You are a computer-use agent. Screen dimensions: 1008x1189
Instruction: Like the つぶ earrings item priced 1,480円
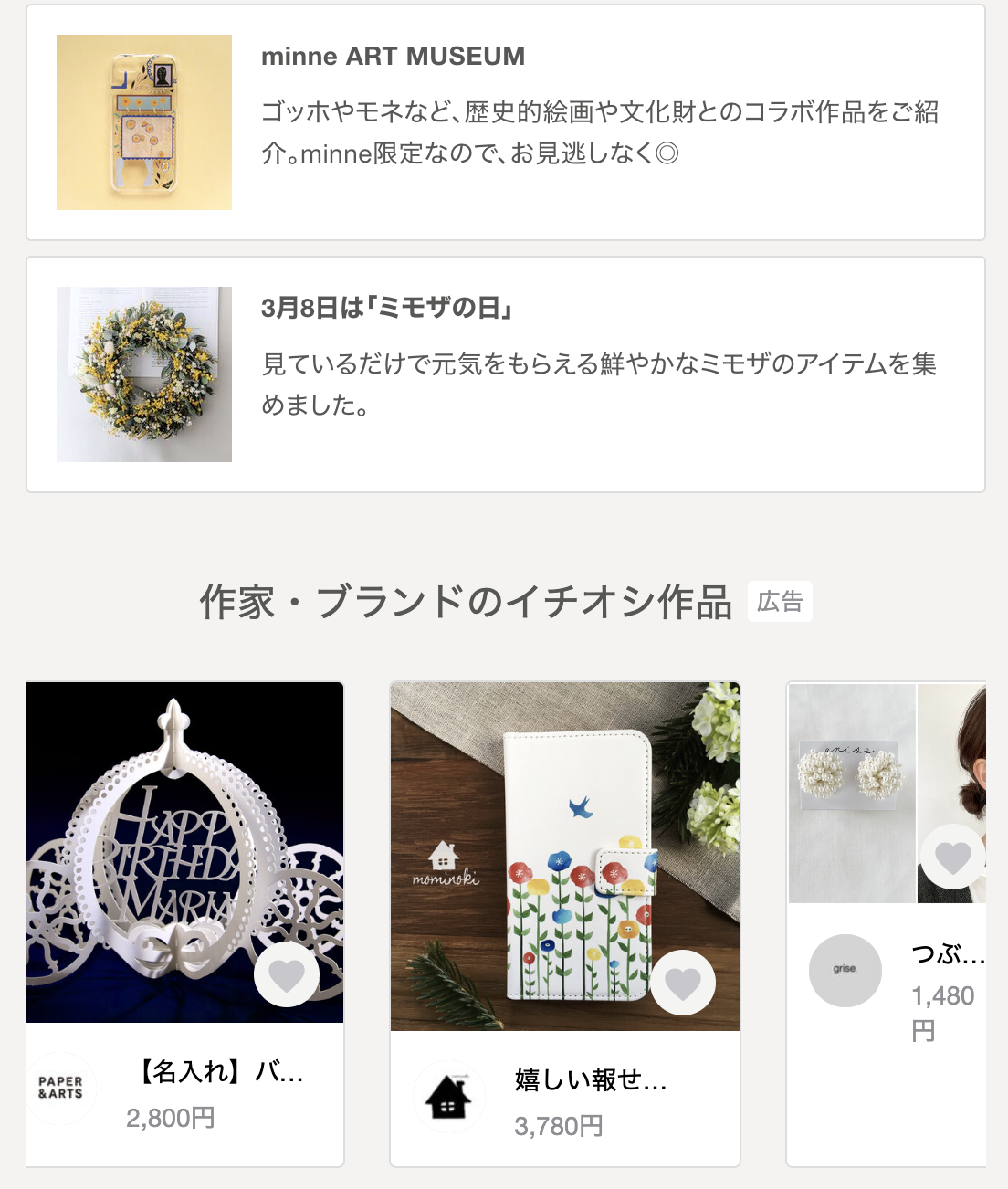(953, 857)
